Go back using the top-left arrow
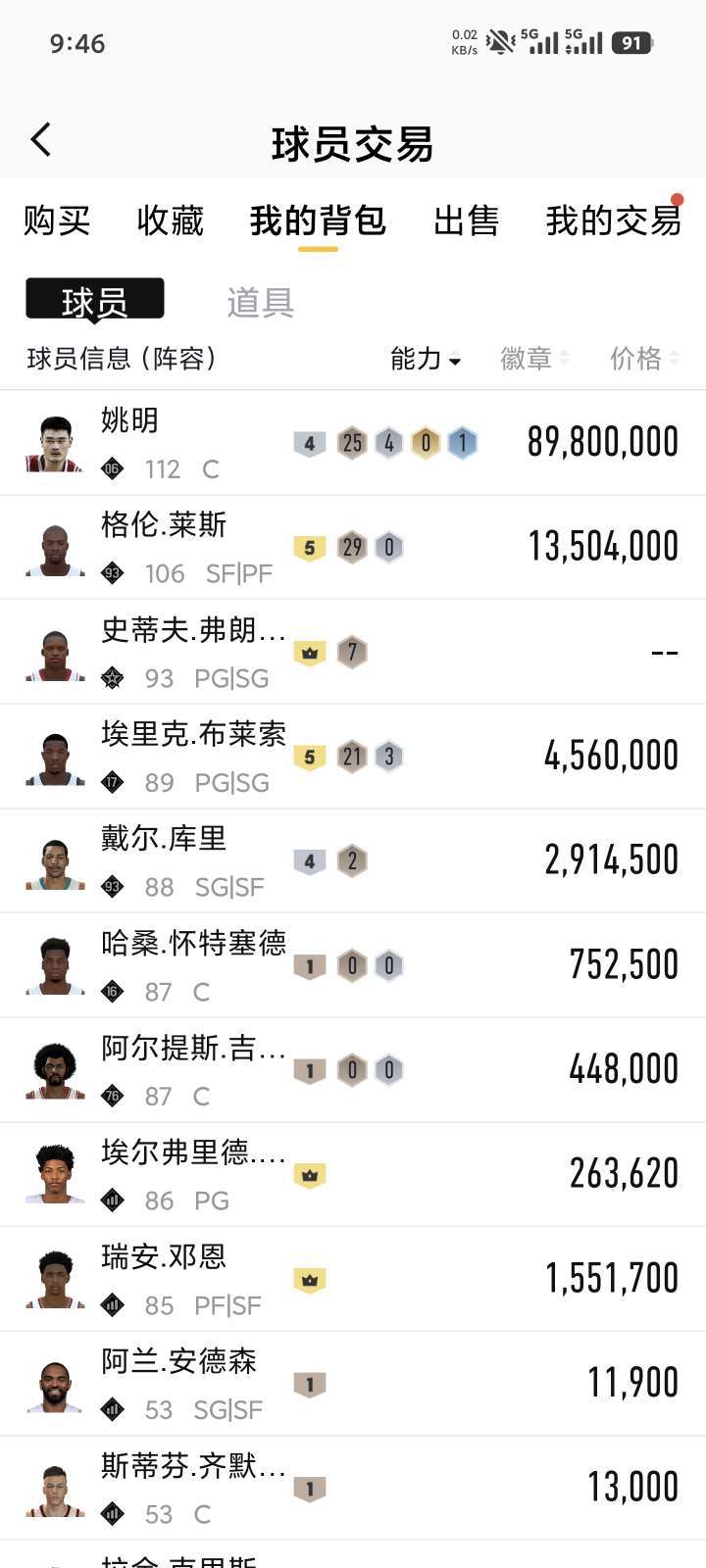The height and width of the screenshot is (1568, 706). 41,140
